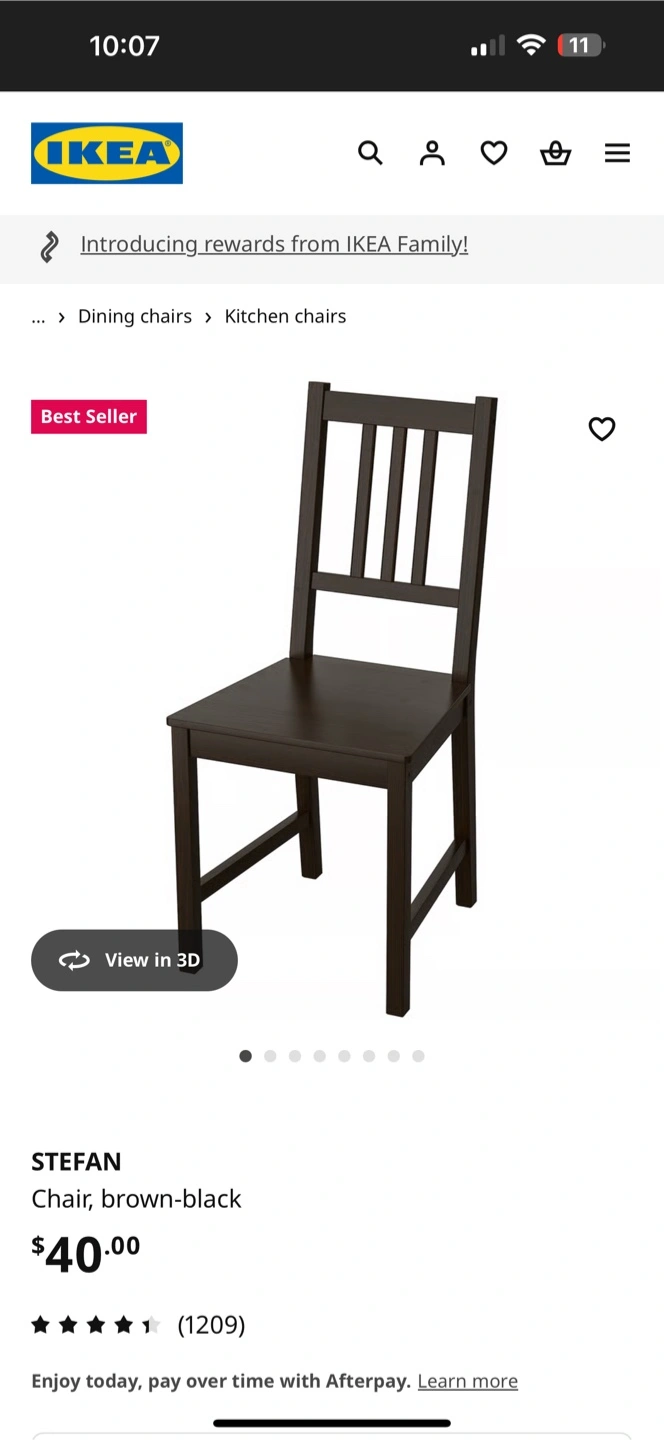Open the hamburger menu
Screen dimensions: 664x1440
(617, 153)
